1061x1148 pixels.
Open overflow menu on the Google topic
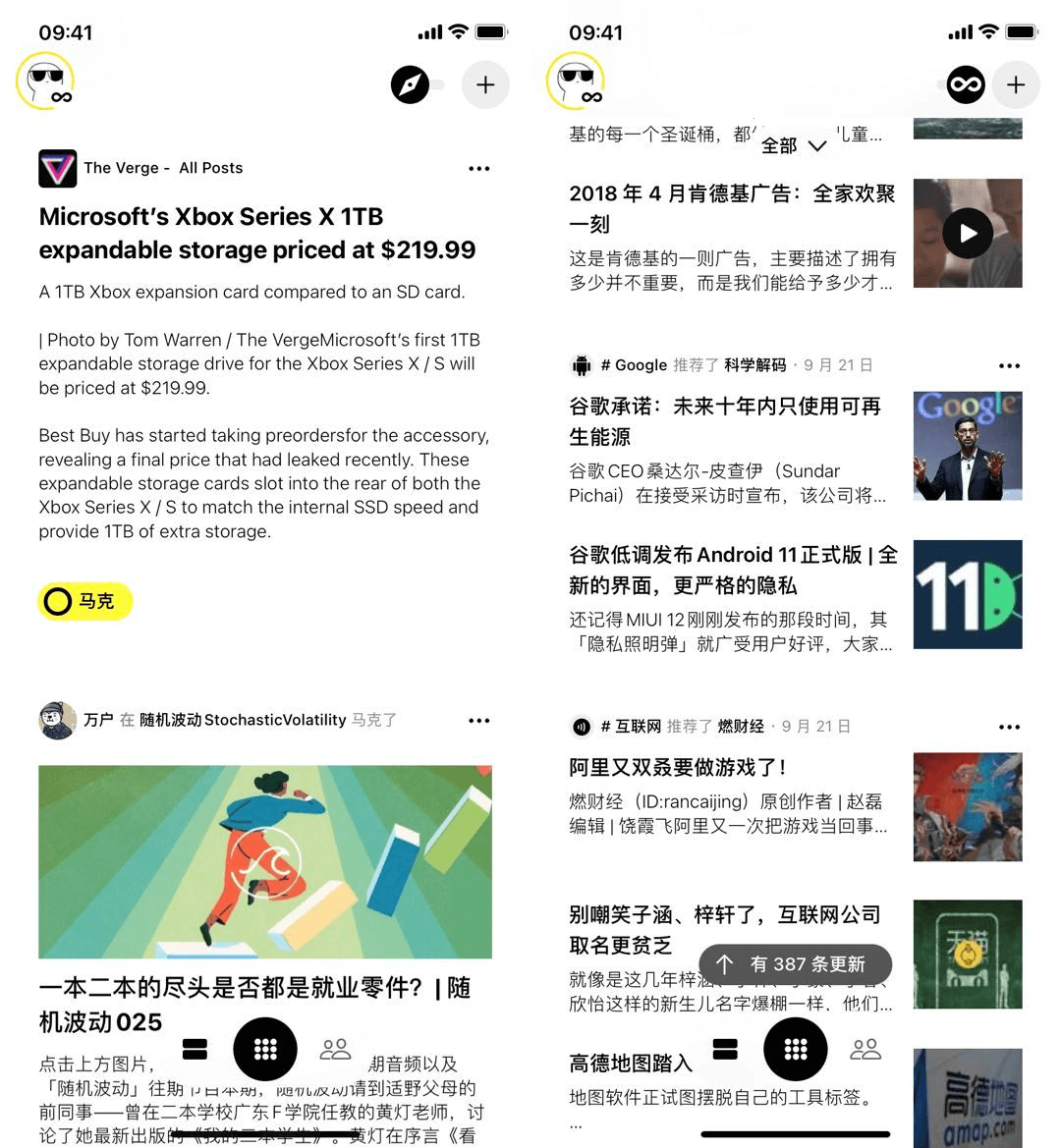[x=1009, y=366]
